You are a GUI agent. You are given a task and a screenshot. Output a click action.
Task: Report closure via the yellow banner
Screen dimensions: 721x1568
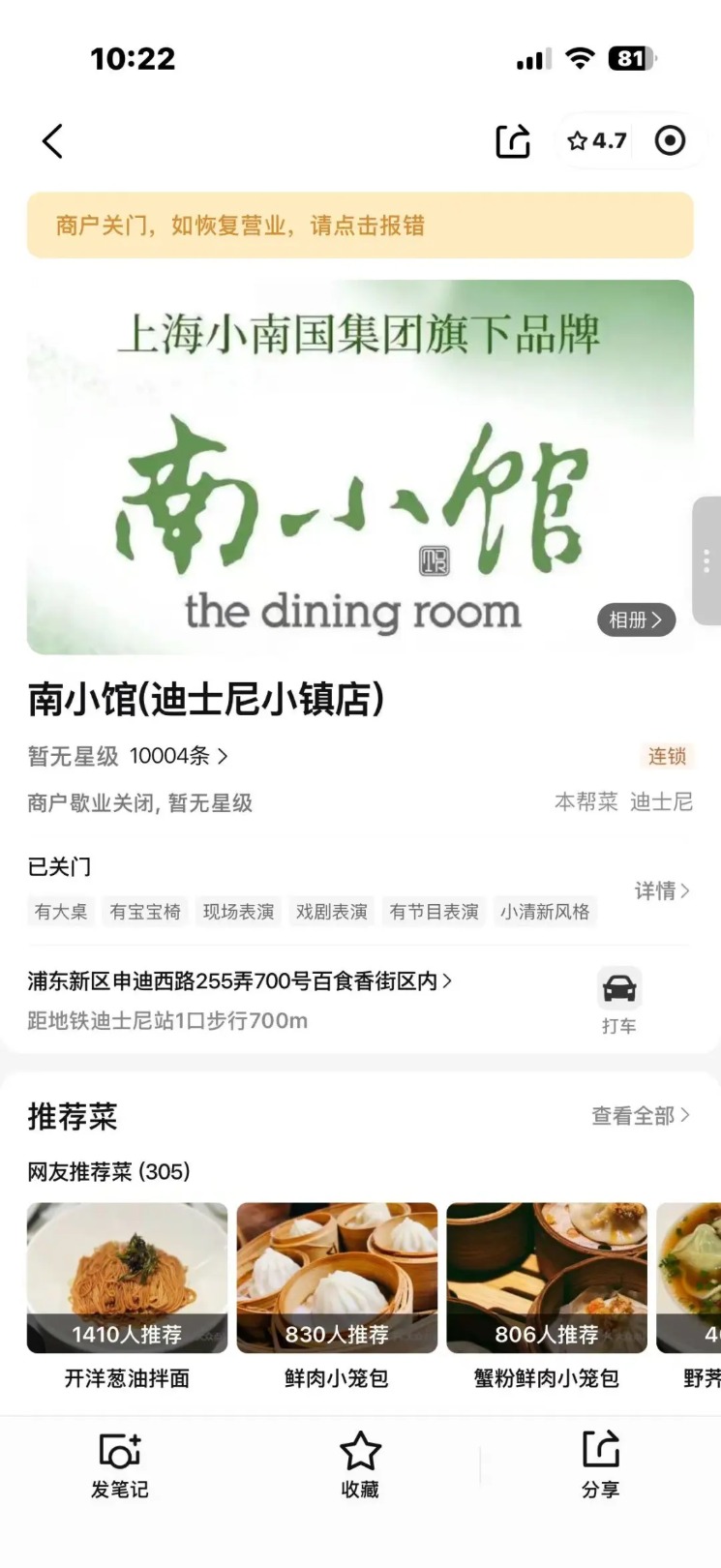(360, 225)
